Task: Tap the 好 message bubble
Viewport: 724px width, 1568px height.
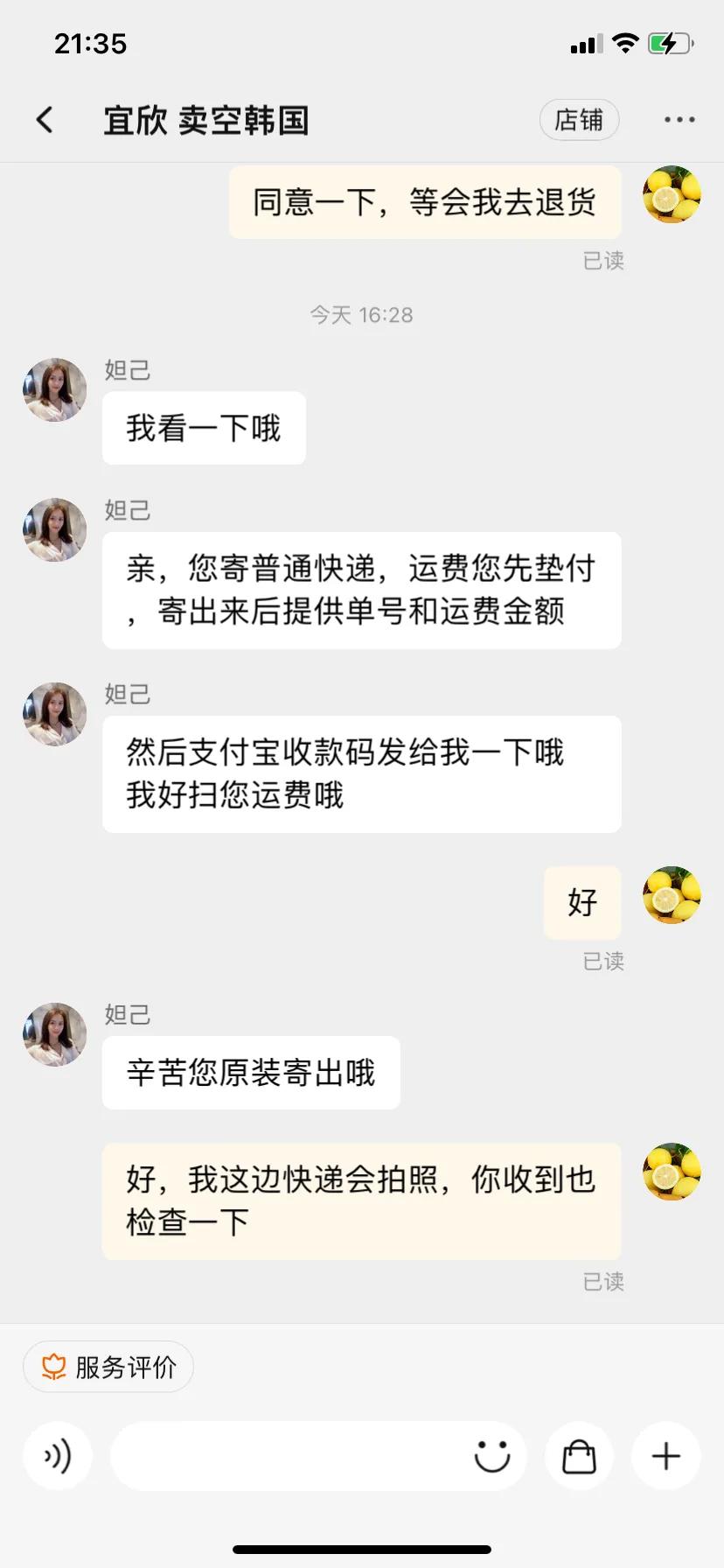Action: [x=582, y=902]
